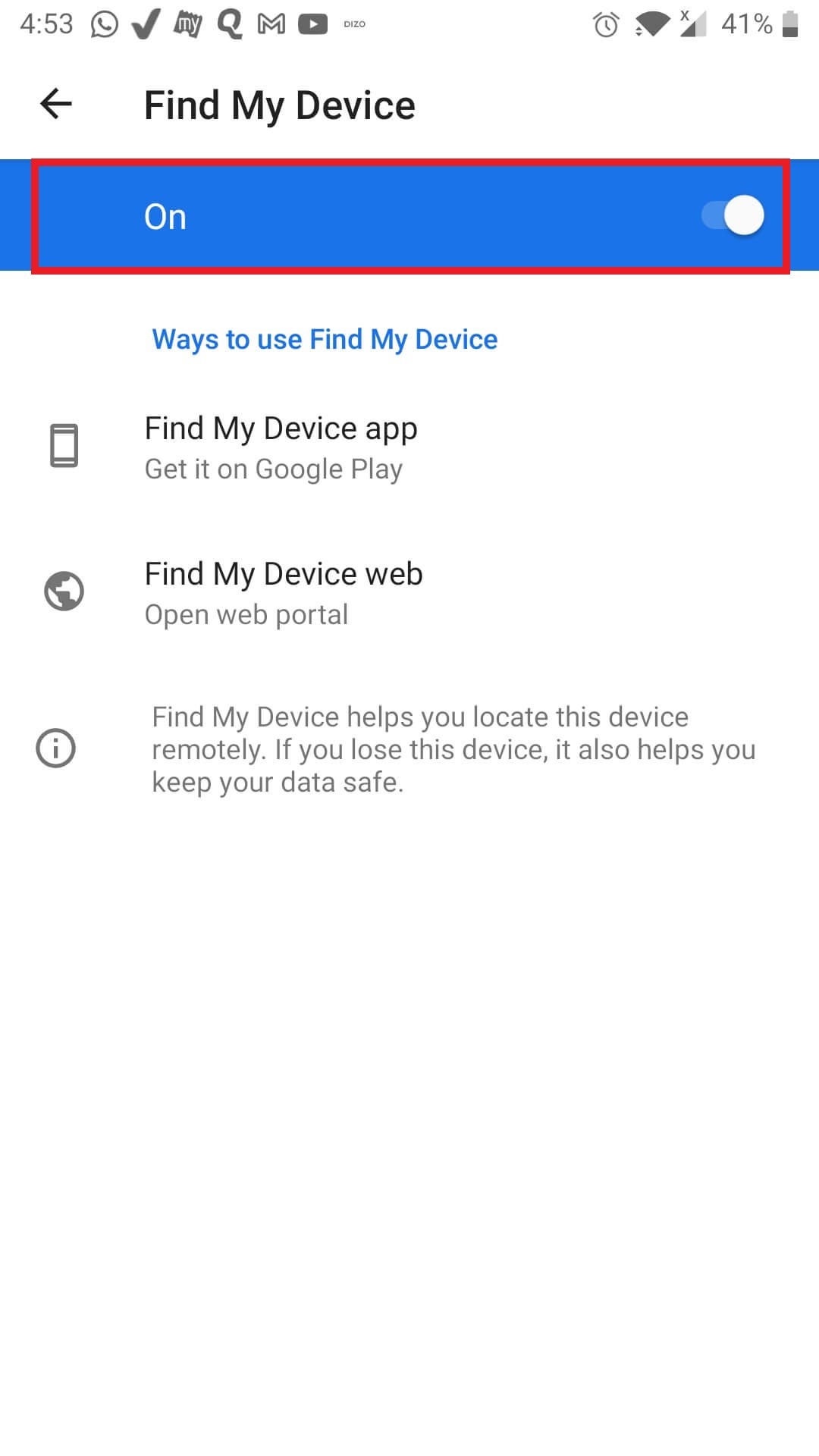Tap the phone icon beside Find My Device app
Viewport: 819px width, 1456px height.
tap(64, 444)
